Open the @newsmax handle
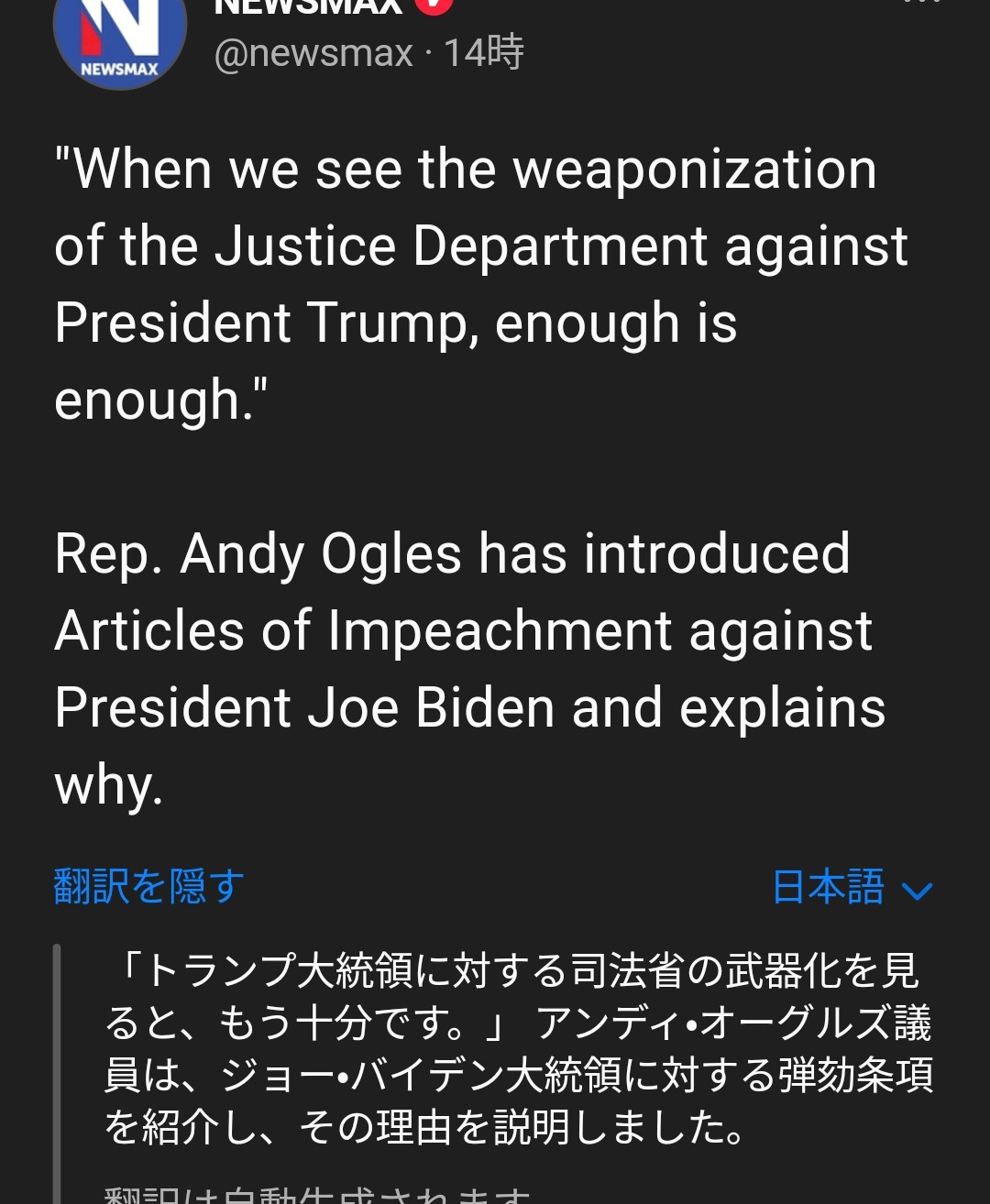Image resolution: width=990 pixels, height=1204 pixels. (313, 53)
